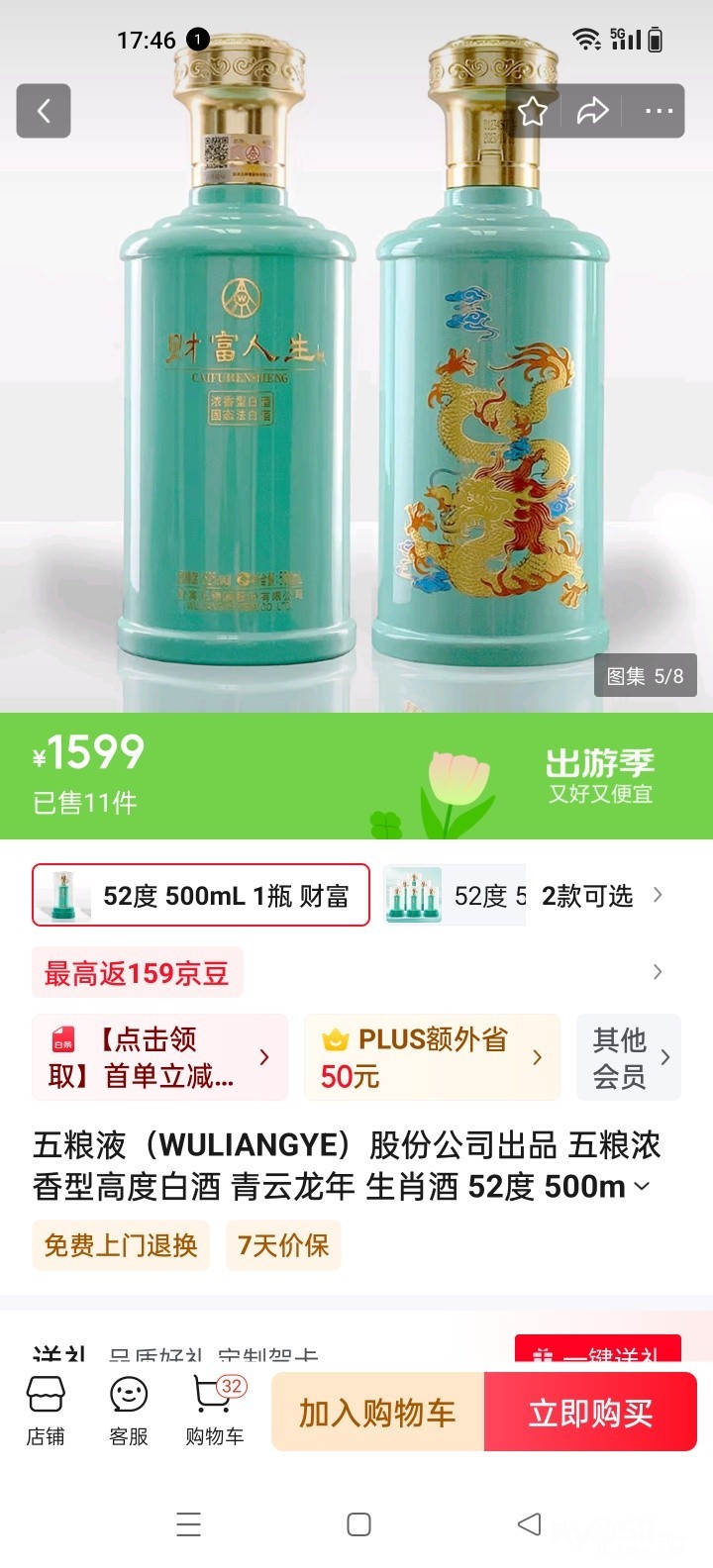The height and width of the screenshot is (1568, 713).
Task: Select the 52度 500mL 1瓶 财富 option
Action: tap(201, 895)
